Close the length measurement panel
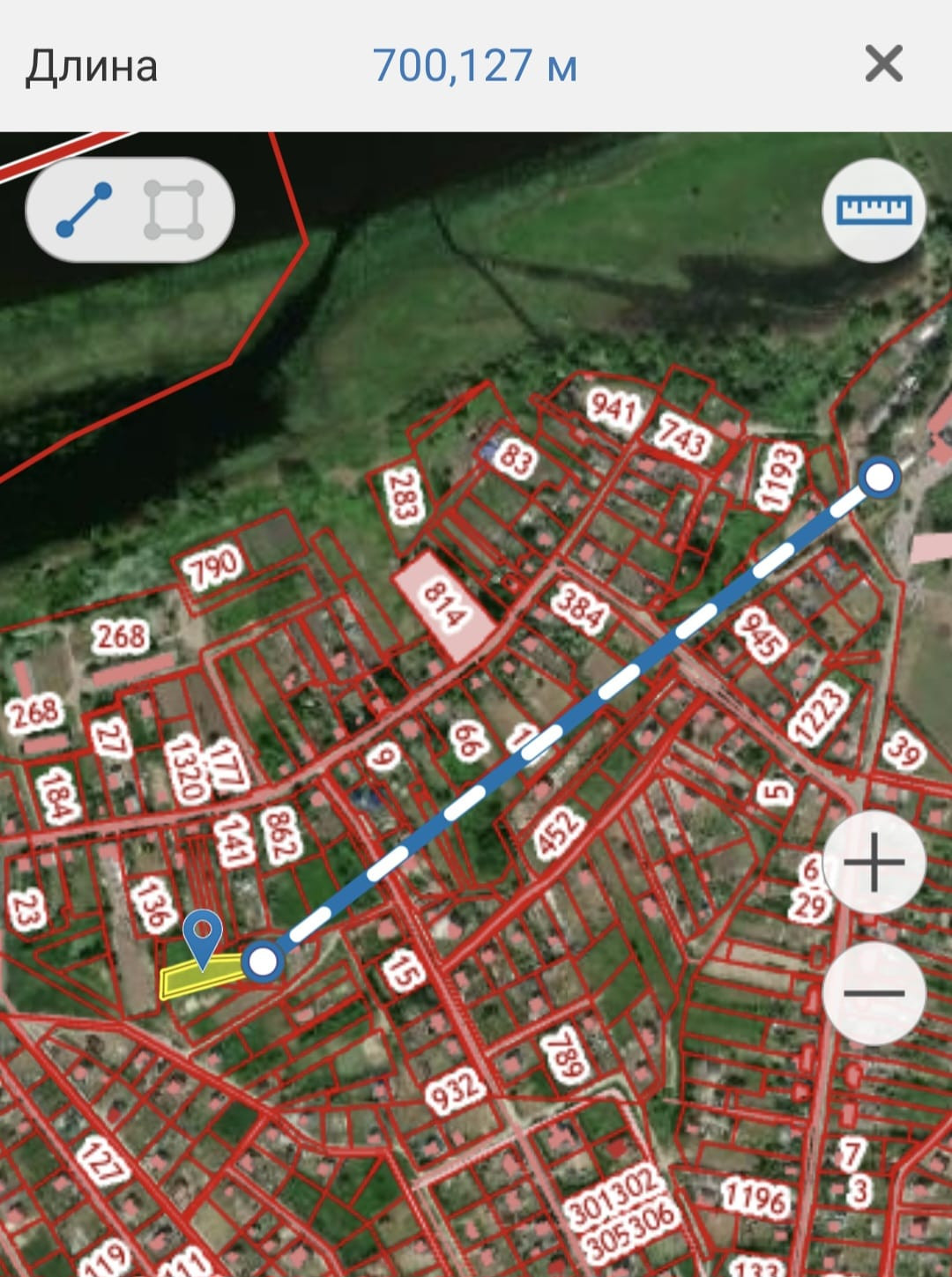Screen dimensions: 952x1277 883,64
